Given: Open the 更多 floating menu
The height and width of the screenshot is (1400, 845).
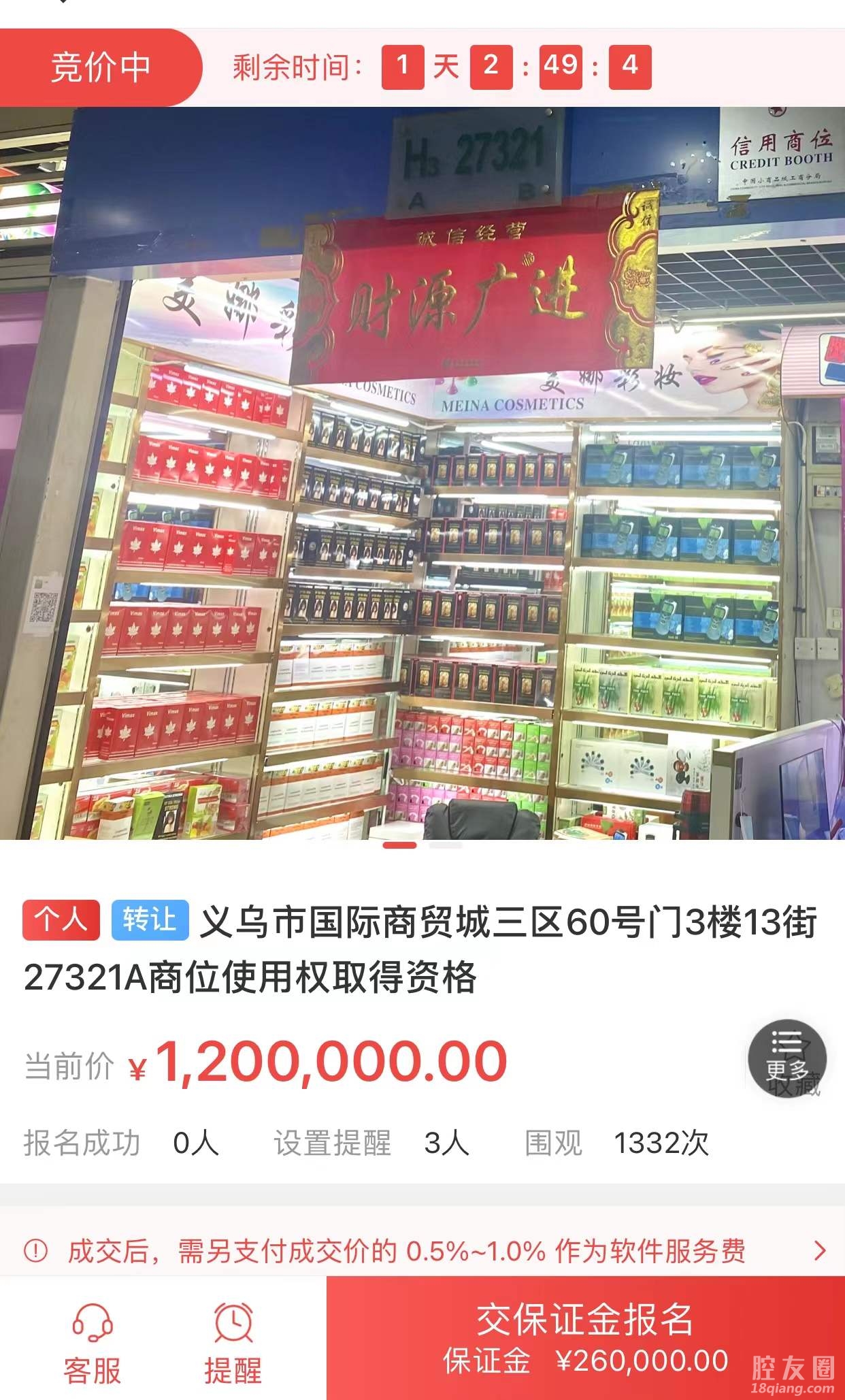Looking at the screenshot, I should (787, 1058).
